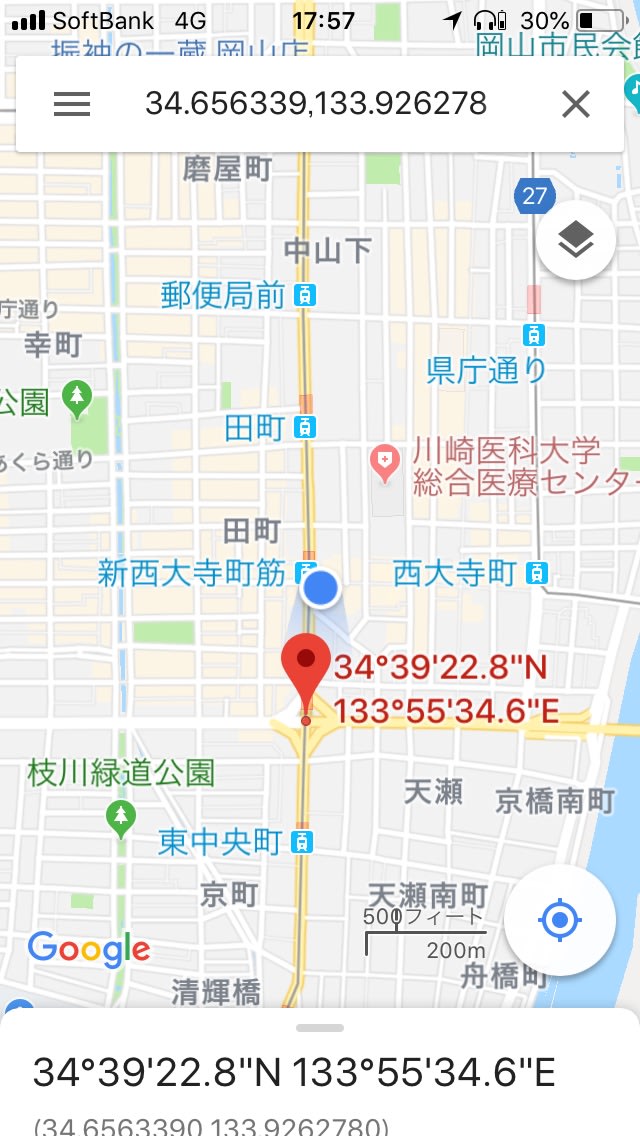Viewport: 640px width, 1136px height.
Task: Edit the coordinates in search field
Action: [316, 104]
